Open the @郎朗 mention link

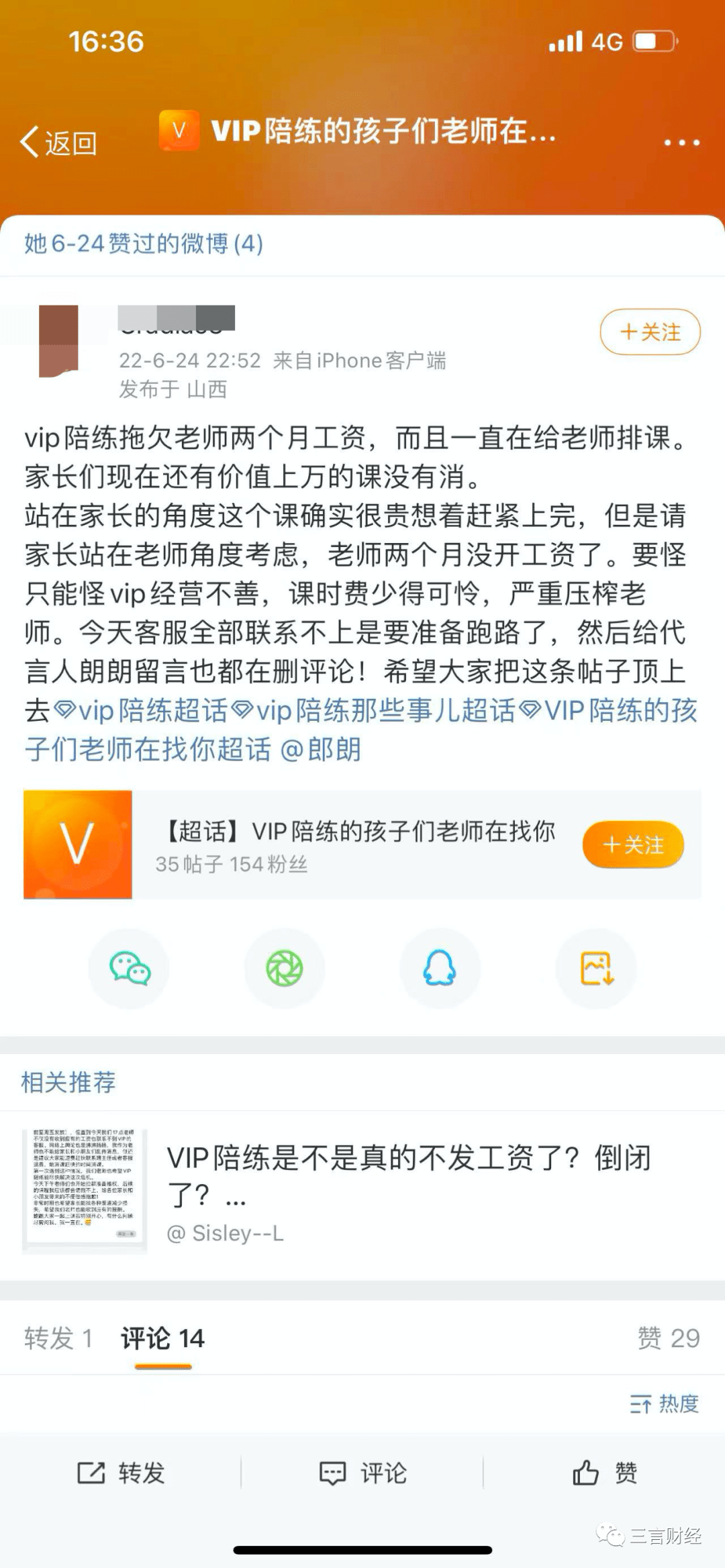[321, 750]
